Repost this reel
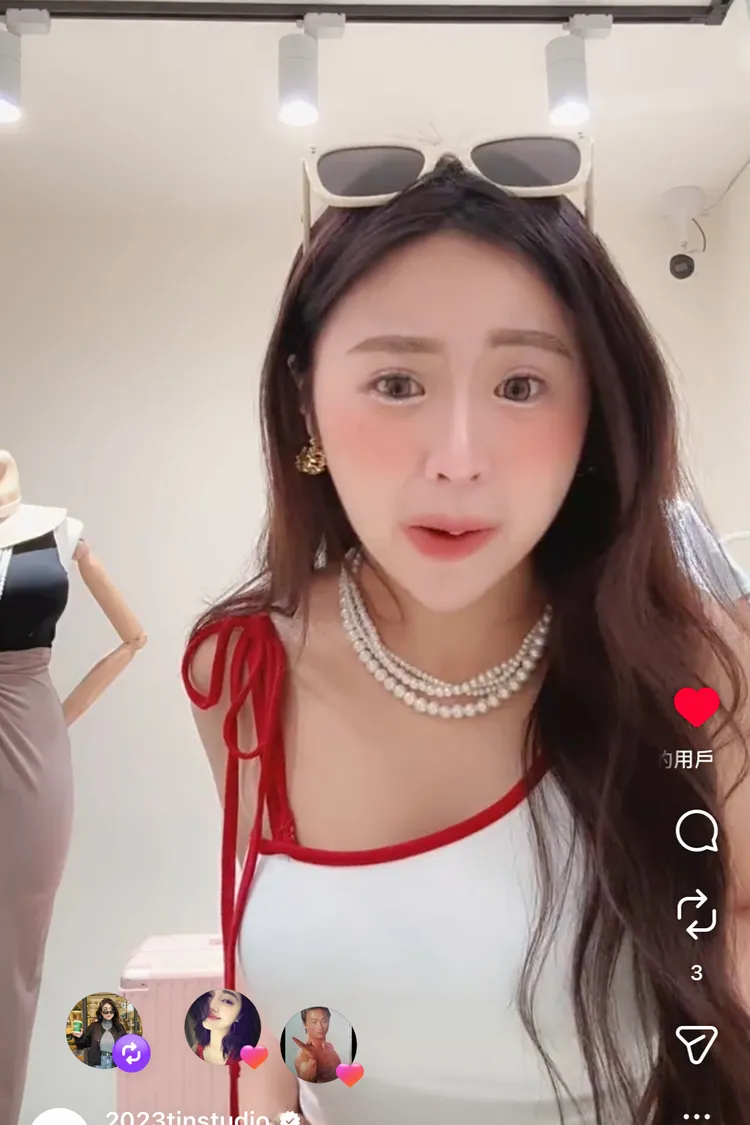750x1125 pixels. pos(697,913)
